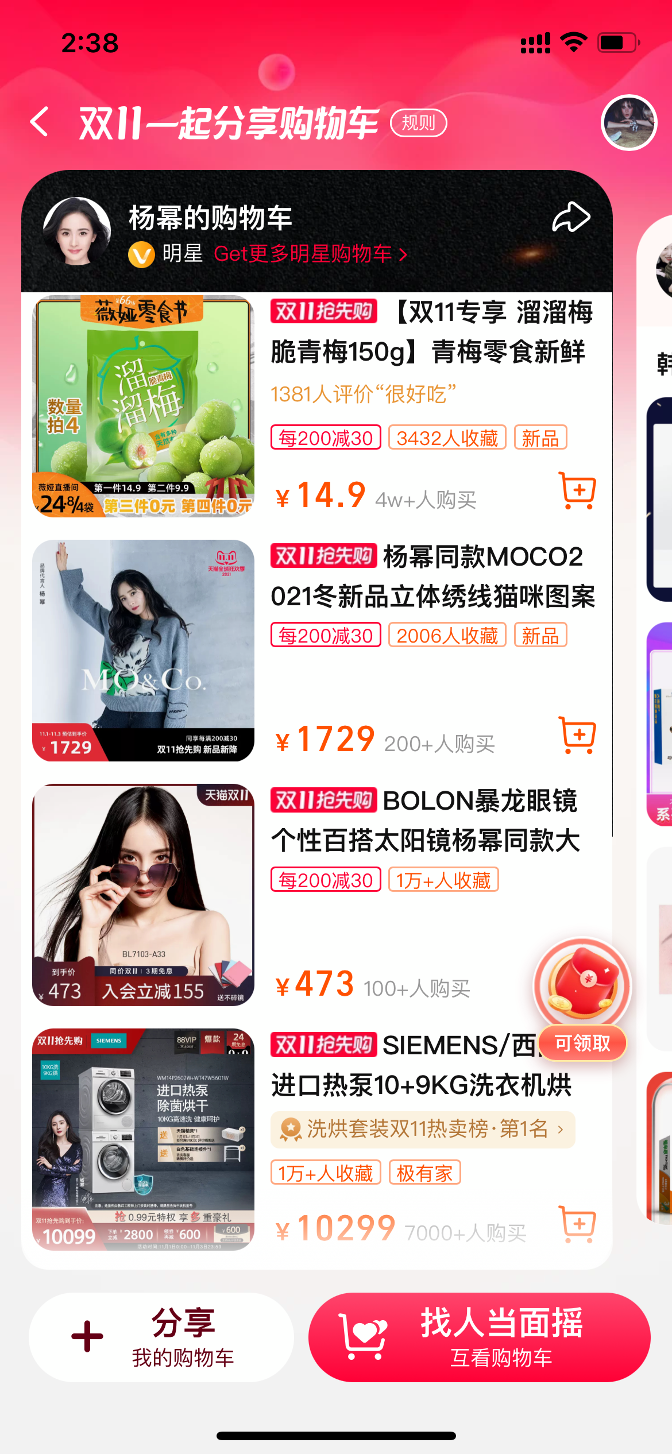Open the 溜溜梅 green plum product image
The height and width of the screenshot is (1454, 672).
click(x=143, y=406)
